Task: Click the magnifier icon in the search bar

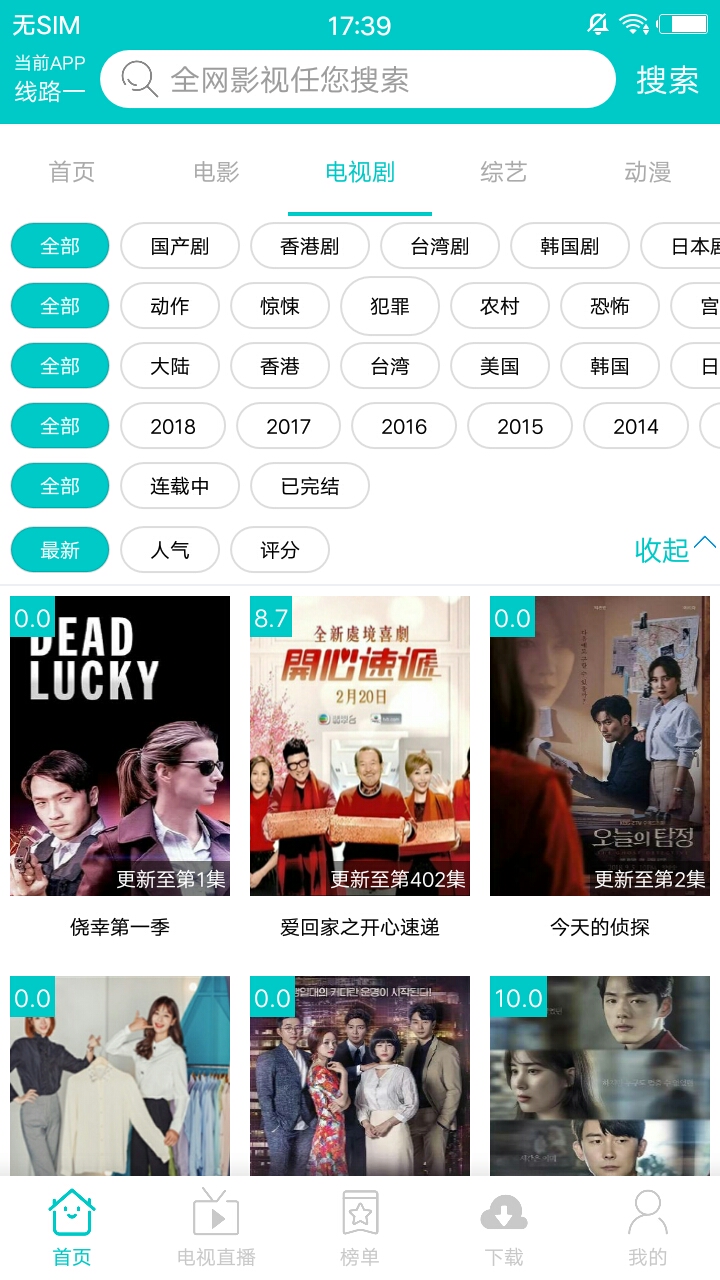Action: (x=138, y=80)
